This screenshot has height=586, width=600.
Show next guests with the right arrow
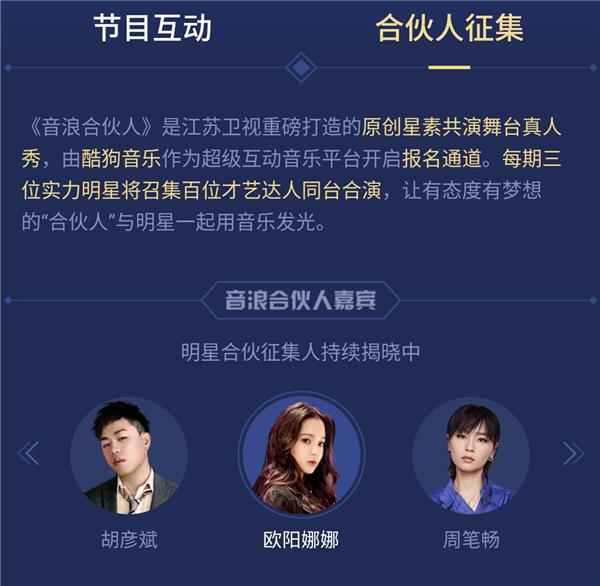tap(573, 454)
